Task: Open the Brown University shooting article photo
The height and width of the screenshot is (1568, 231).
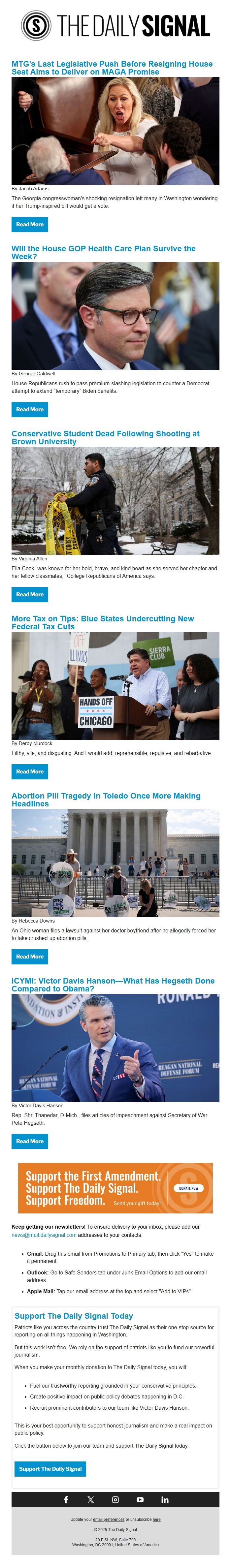Action: pyautogui.click(x=115, y=501)
